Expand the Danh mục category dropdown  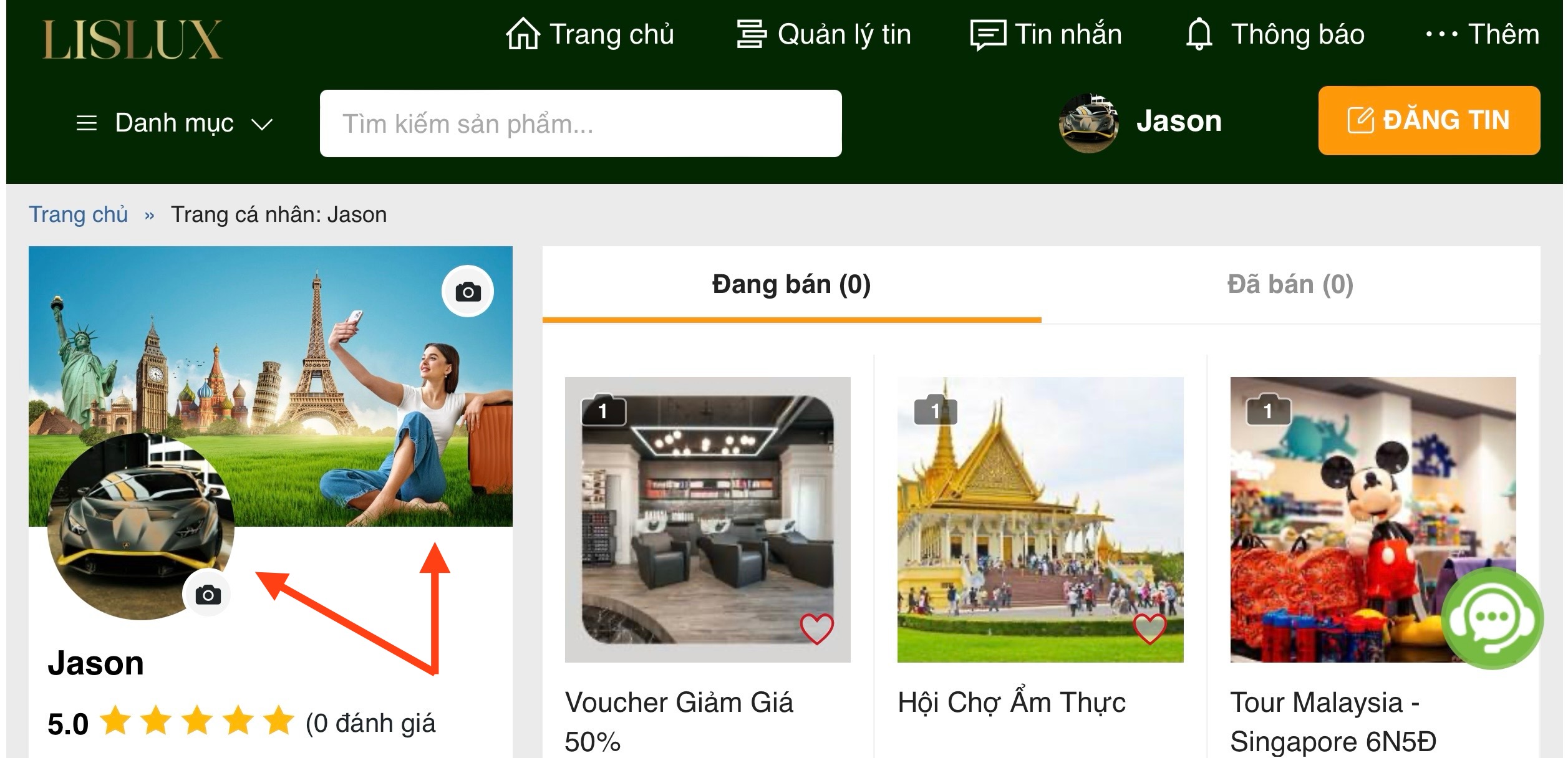(174, 123)
